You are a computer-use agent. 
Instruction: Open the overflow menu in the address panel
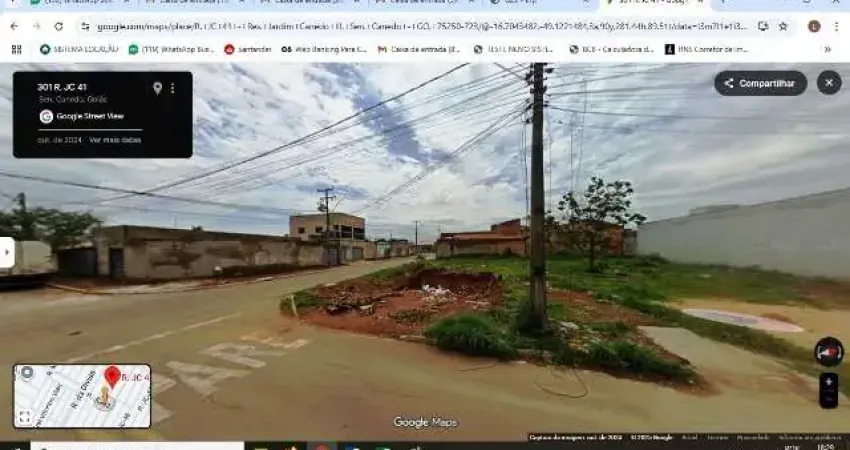172,88
